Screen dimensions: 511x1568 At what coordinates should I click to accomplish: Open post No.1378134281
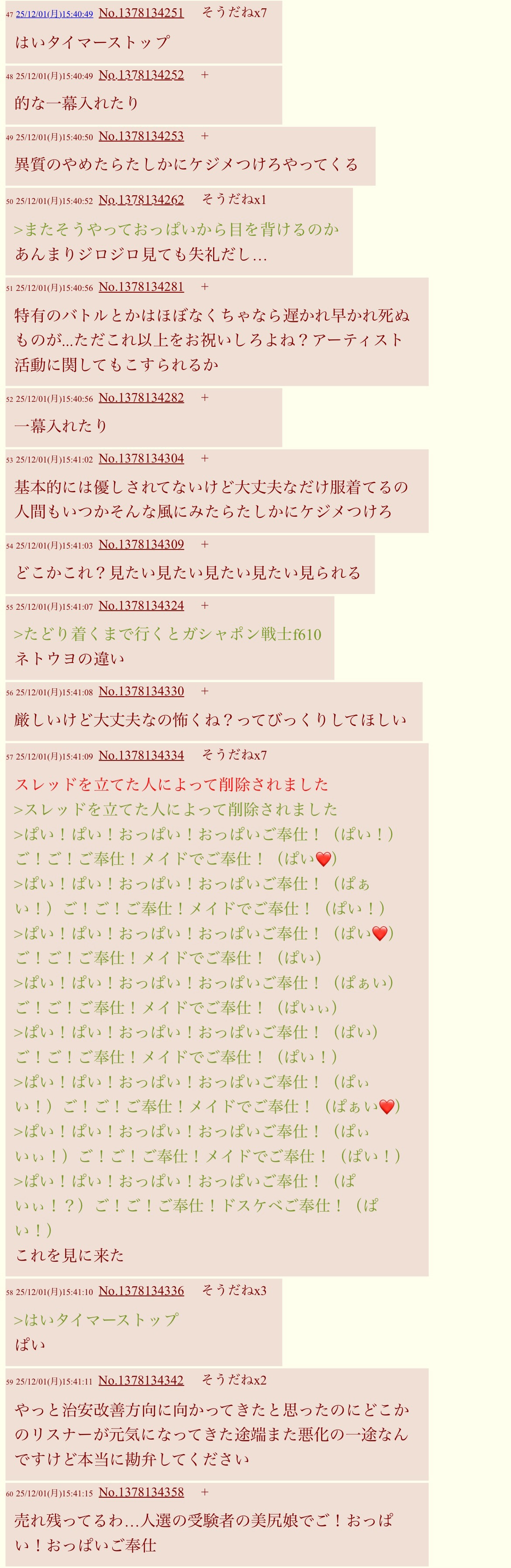pos(141,287)
